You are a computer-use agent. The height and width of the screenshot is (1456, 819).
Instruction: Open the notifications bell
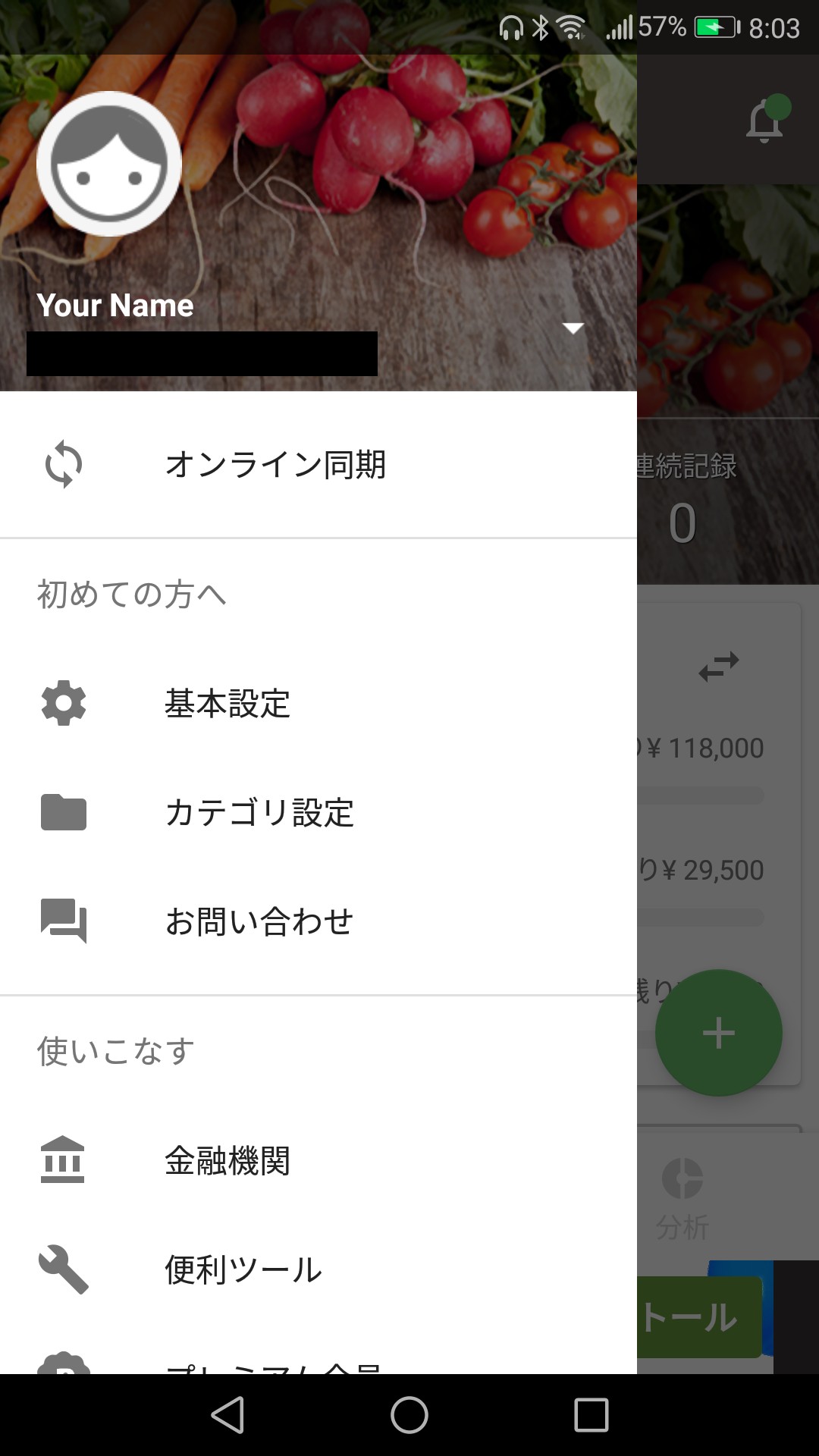765,121
